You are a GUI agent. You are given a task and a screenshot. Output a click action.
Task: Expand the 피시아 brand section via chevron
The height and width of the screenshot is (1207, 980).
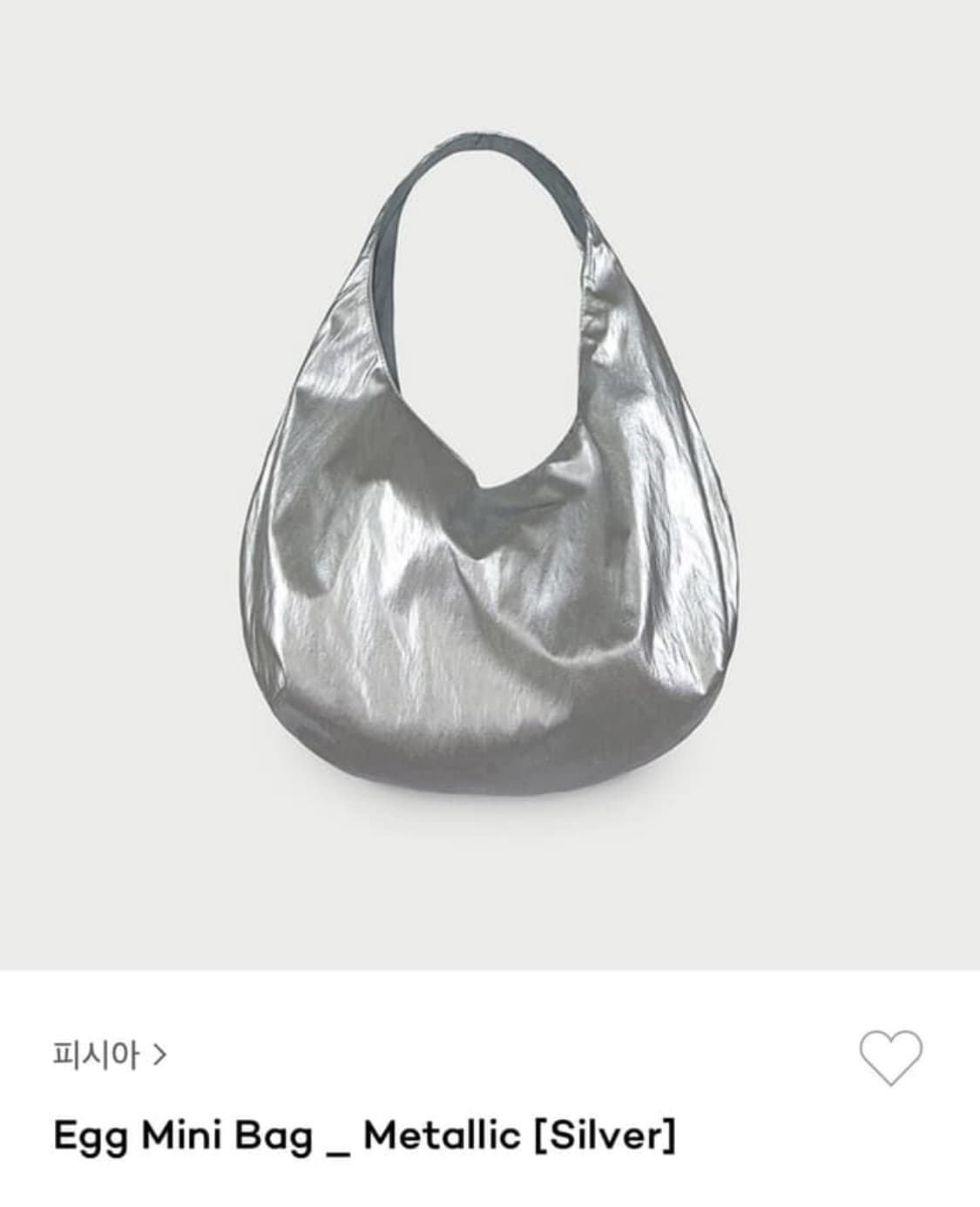[x=159, y=1056]
